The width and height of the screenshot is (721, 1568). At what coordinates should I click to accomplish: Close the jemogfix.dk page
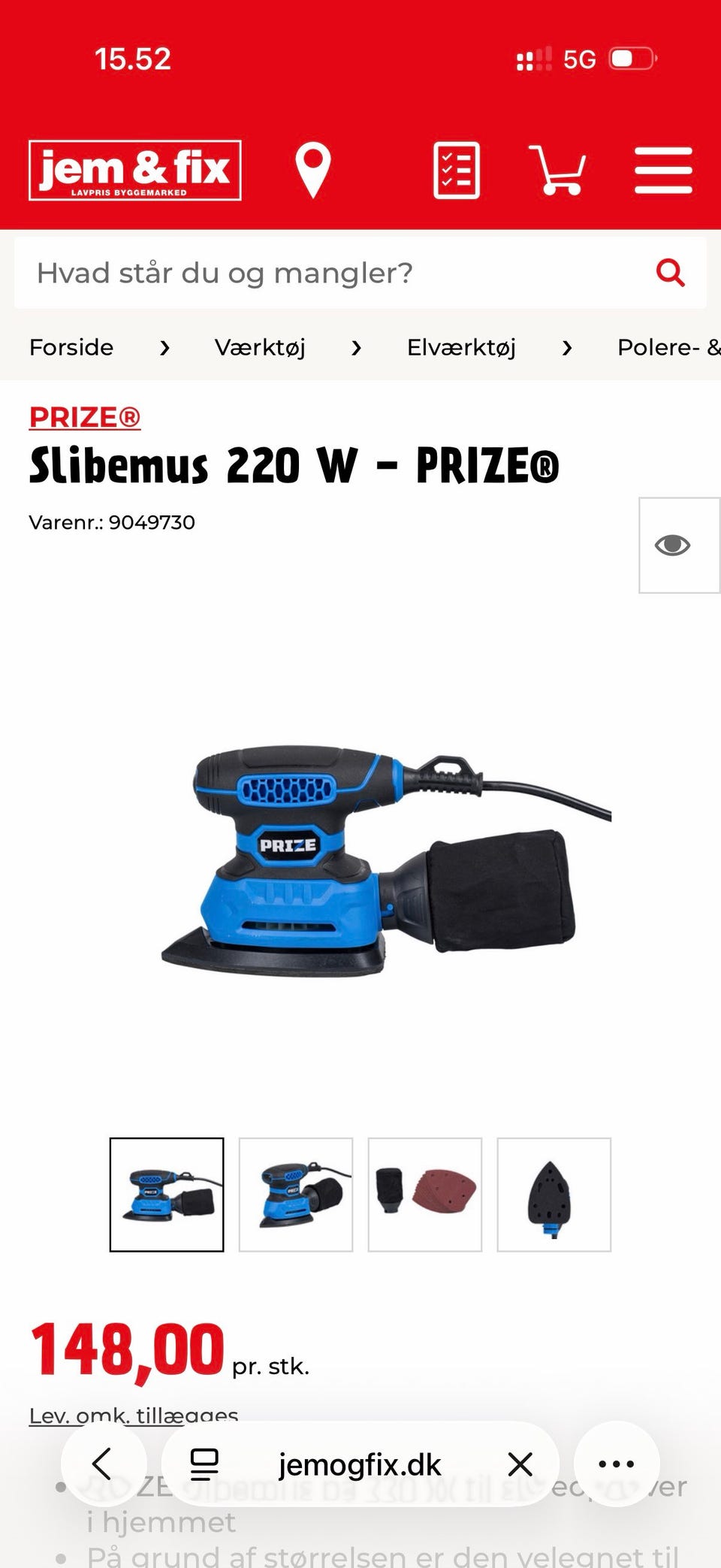(x=520, y=1464)
